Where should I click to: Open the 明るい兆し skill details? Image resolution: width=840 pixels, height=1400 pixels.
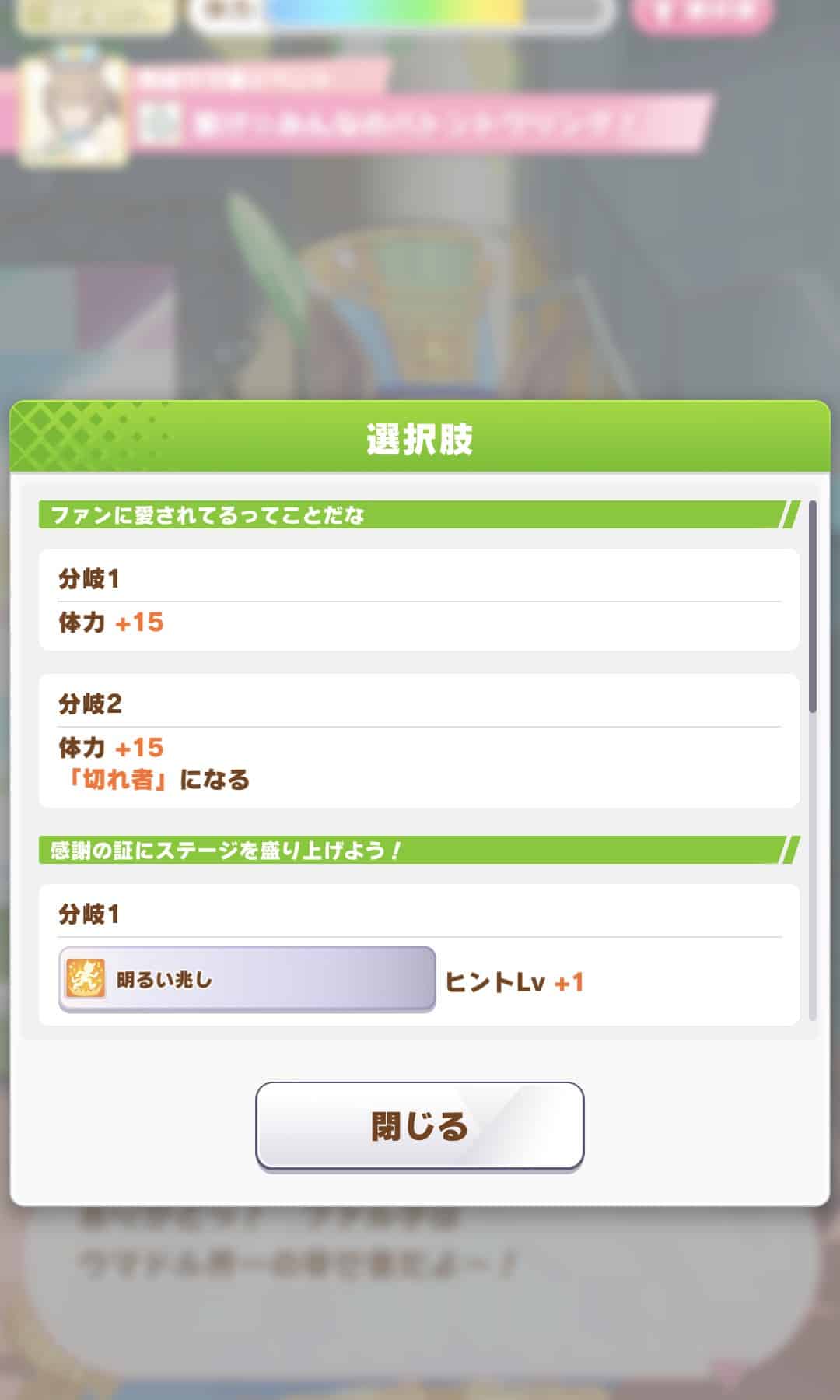247,979
